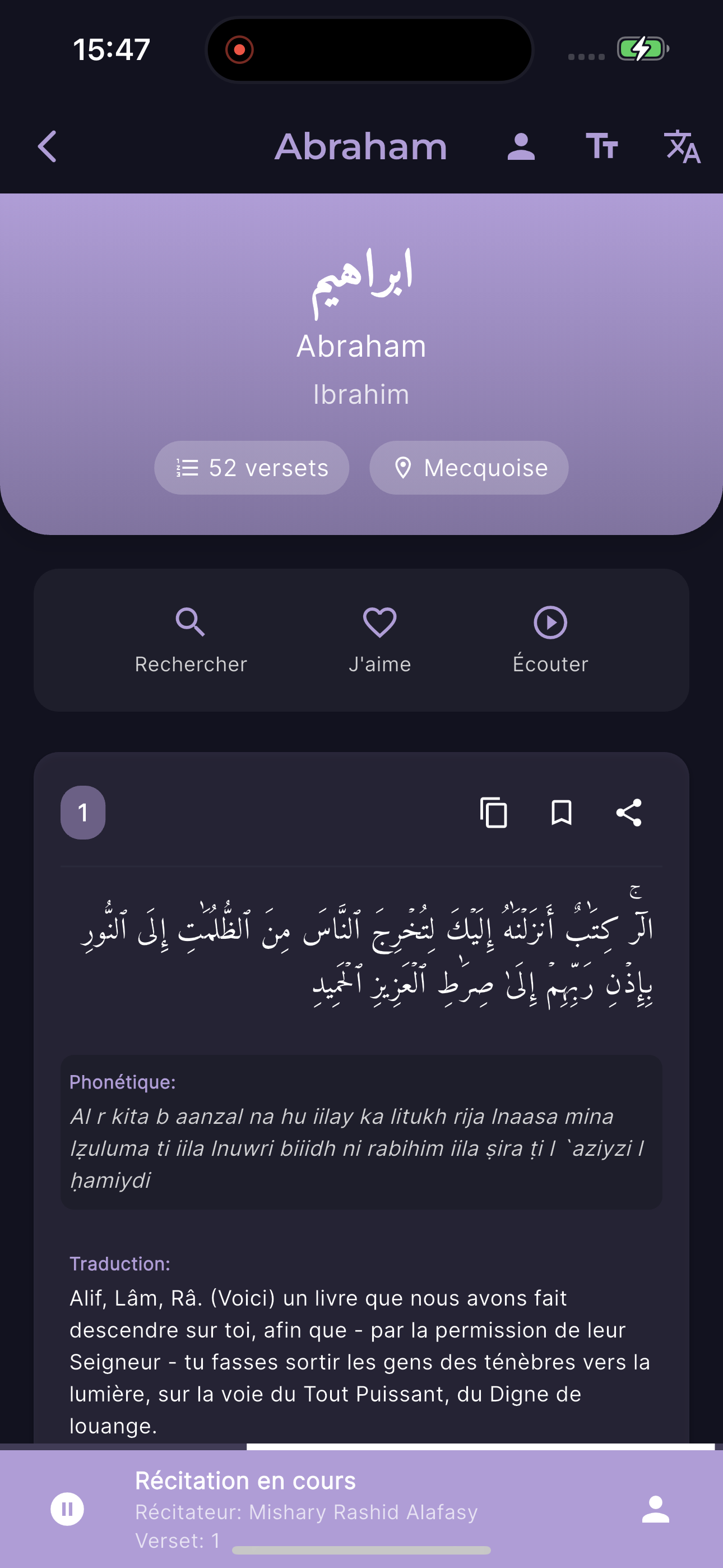Open translation language options
The image size is (723, 1568).
point(682,147)
